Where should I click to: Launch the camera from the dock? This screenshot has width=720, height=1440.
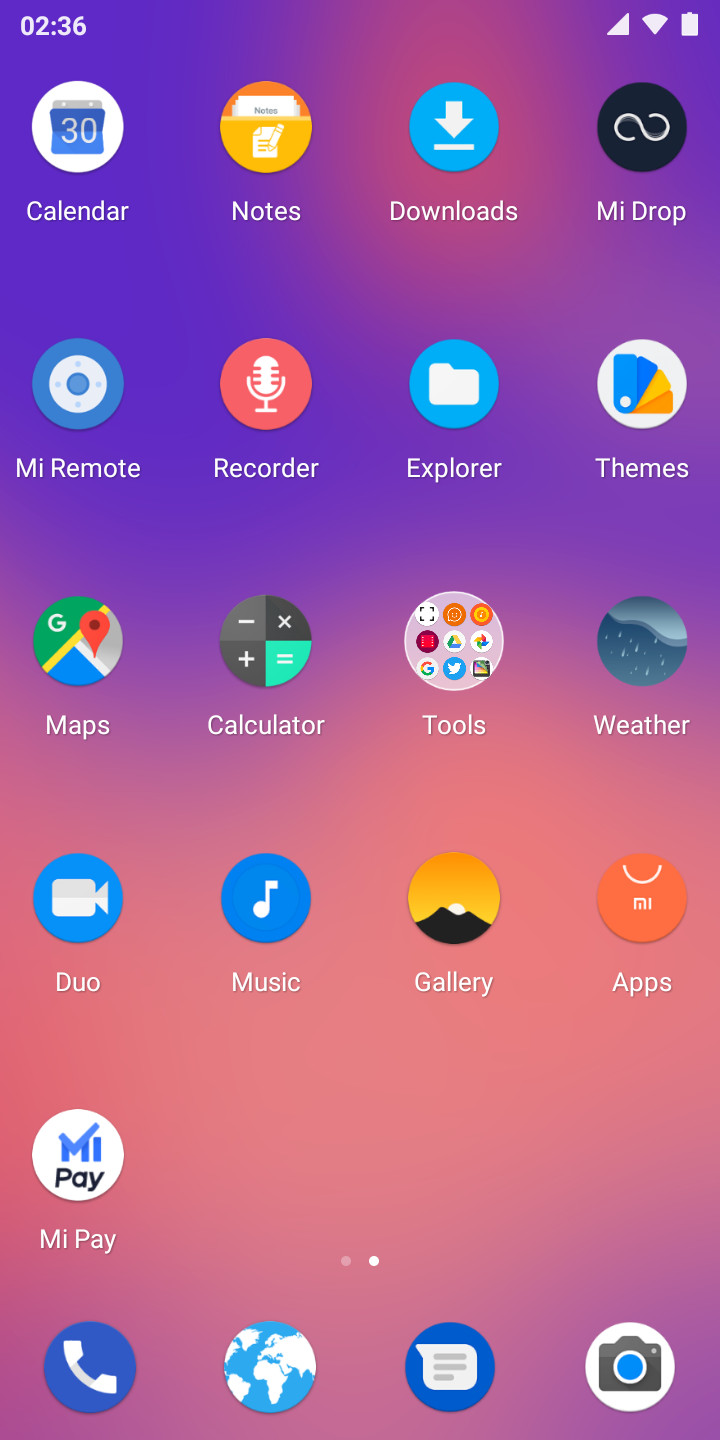coord(630,1367)
